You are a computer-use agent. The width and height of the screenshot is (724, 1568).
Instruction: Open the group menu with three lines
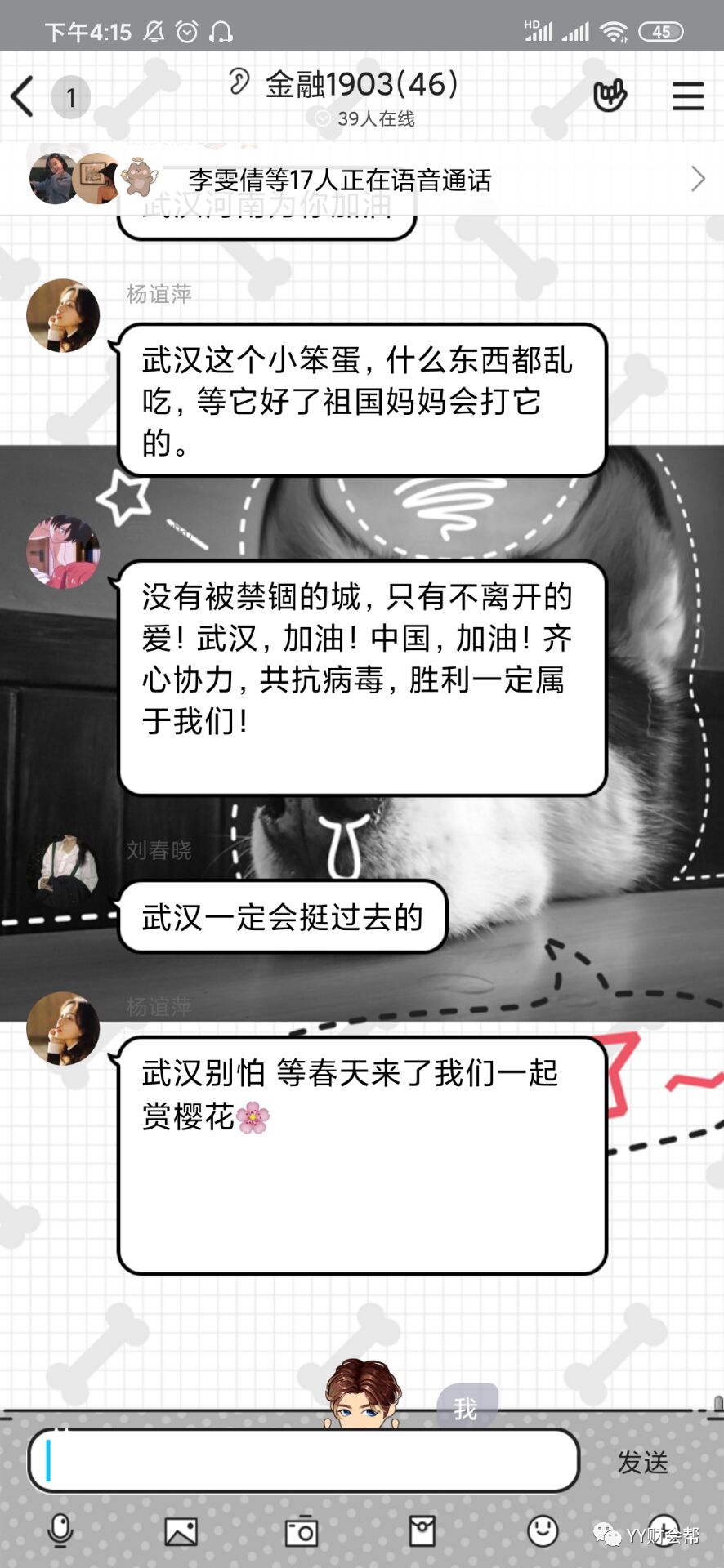(688, 96)
